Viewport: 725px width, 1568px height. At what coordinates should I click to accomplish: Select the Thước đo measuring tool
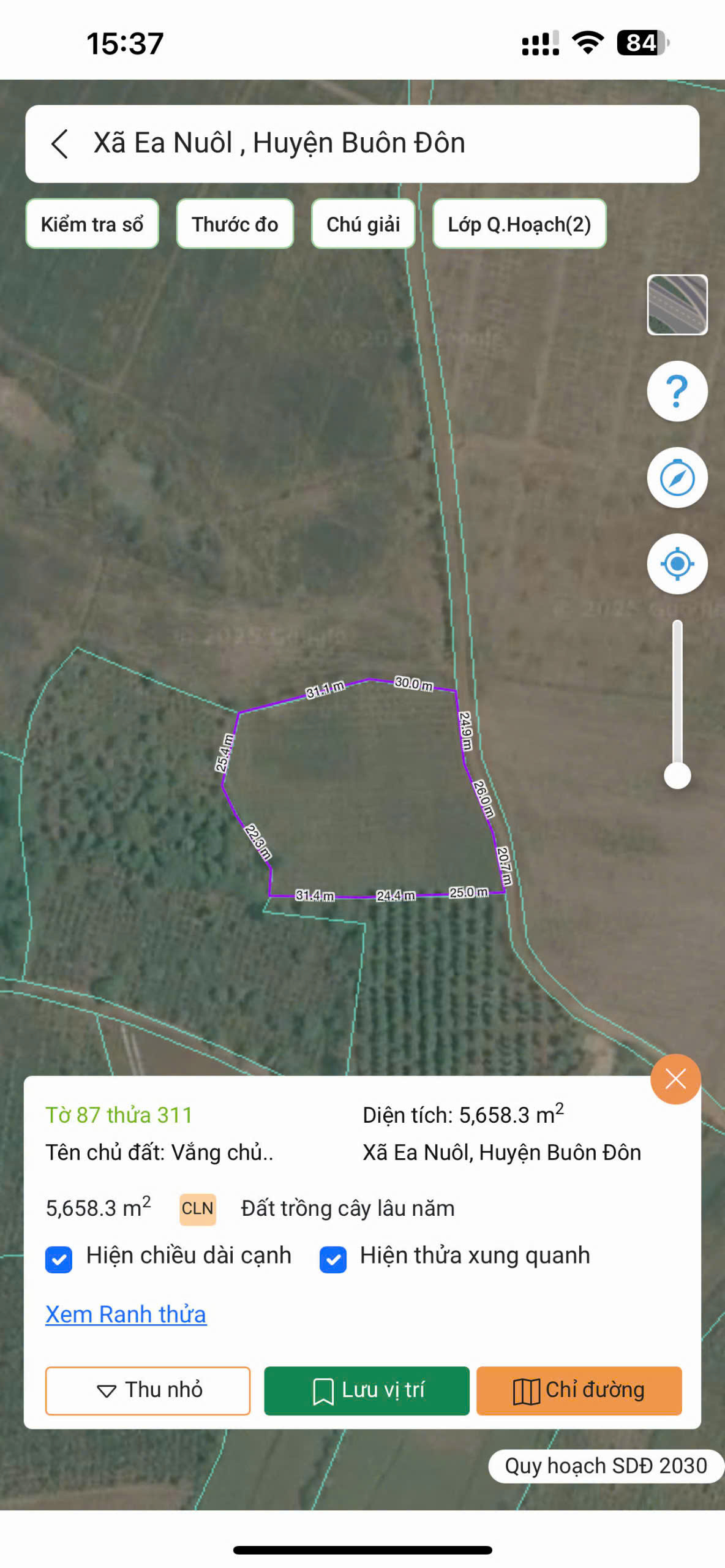click(235, 224)
